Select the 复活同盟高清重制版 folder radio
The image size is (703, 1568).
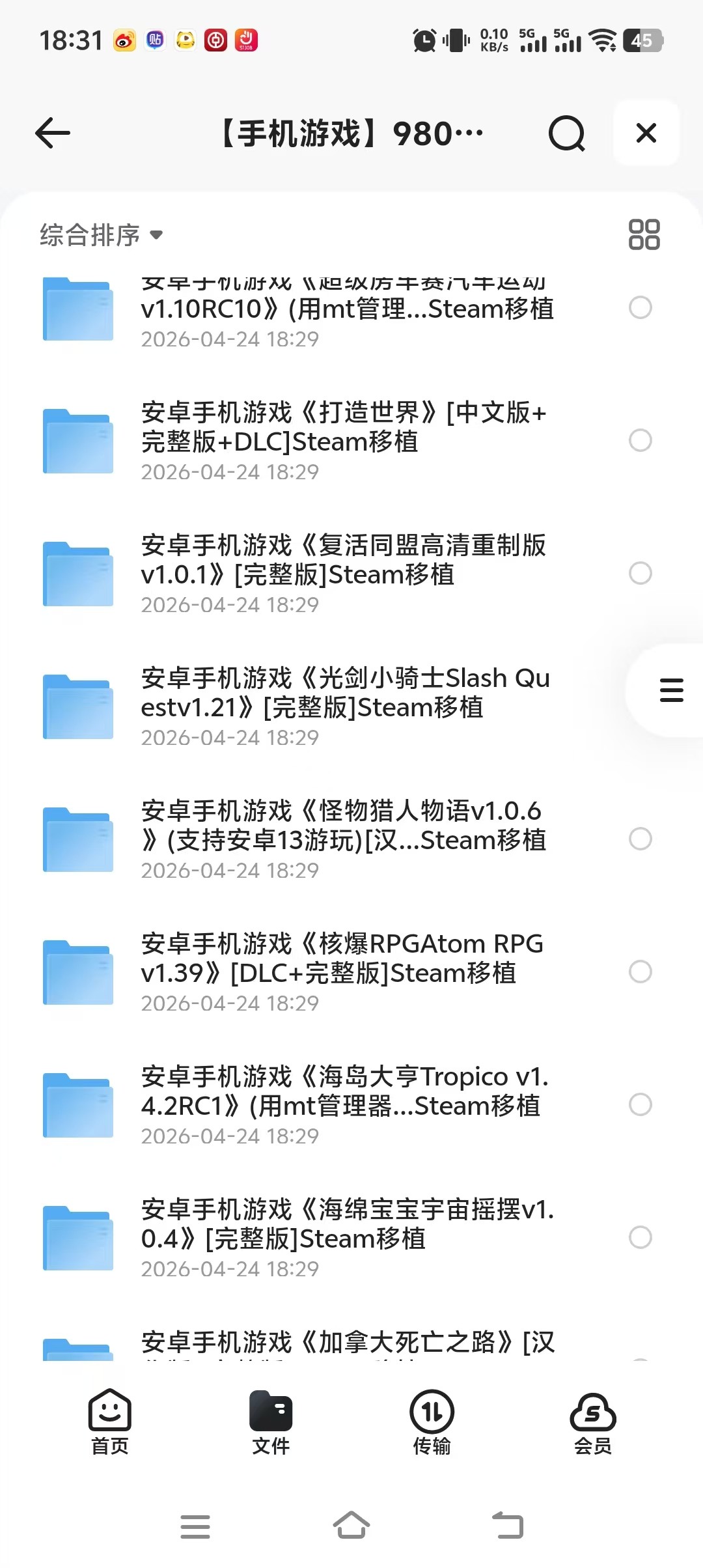[641, 573]
